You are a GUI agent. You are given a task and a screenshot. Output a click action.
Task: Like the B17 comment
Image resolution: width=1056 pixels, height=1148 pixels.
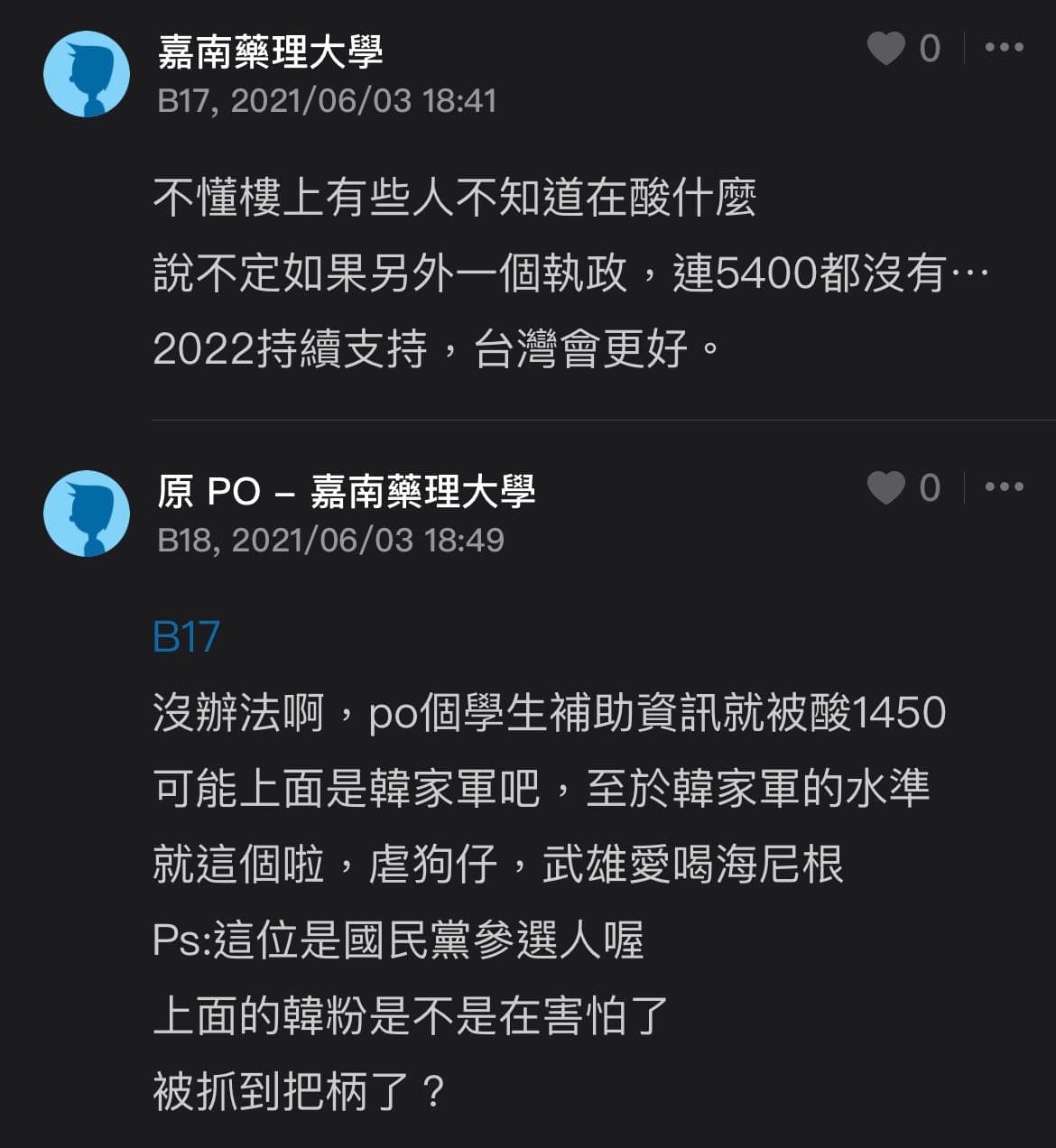click(885, 49)
